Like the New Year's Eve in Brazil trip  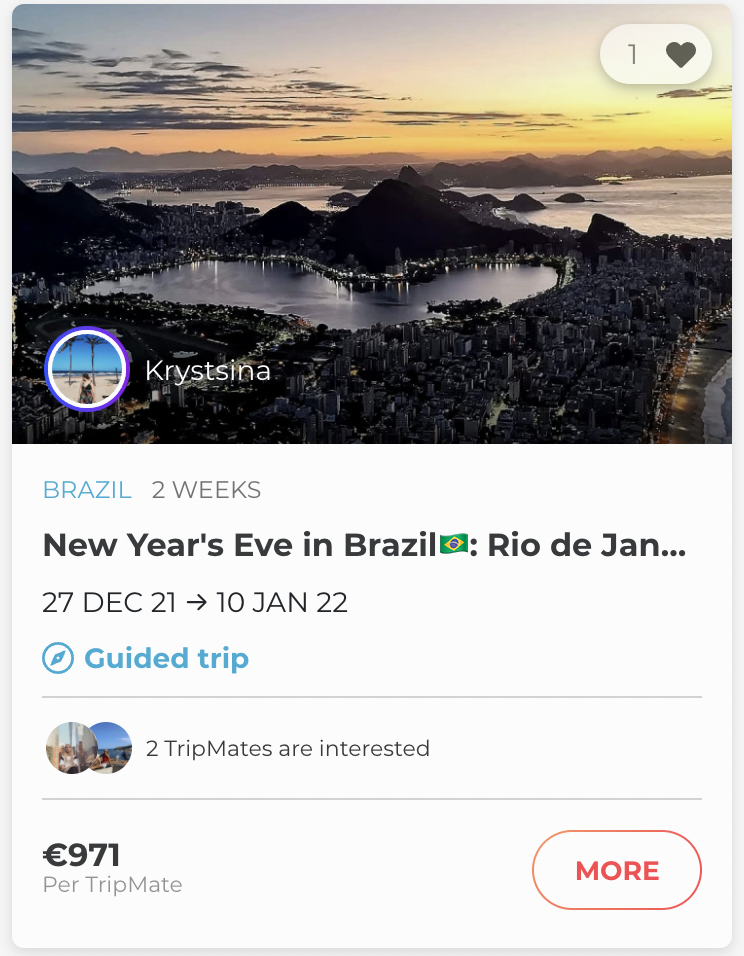[x=680, y=54]
